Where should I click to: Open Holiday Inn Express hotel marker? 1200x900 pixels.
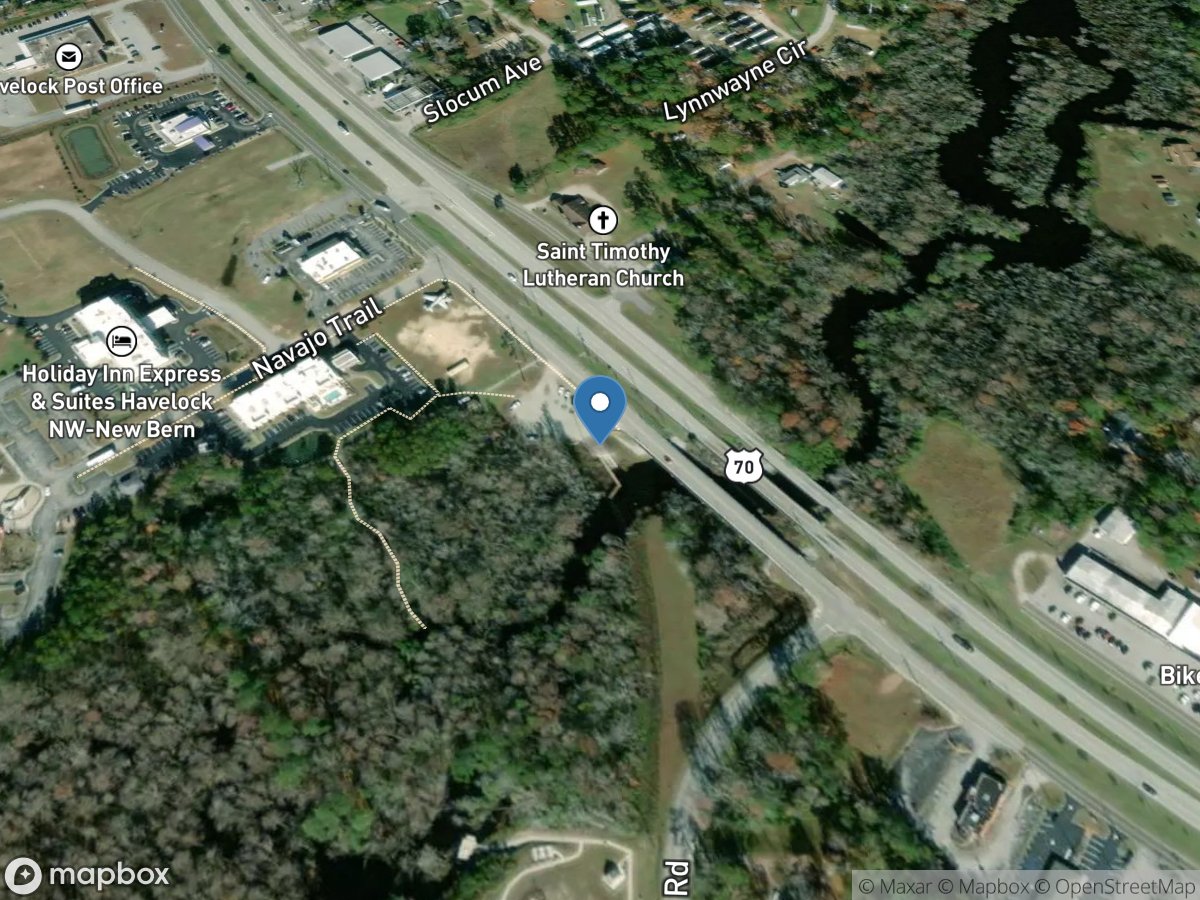click(x=122, y=340)
